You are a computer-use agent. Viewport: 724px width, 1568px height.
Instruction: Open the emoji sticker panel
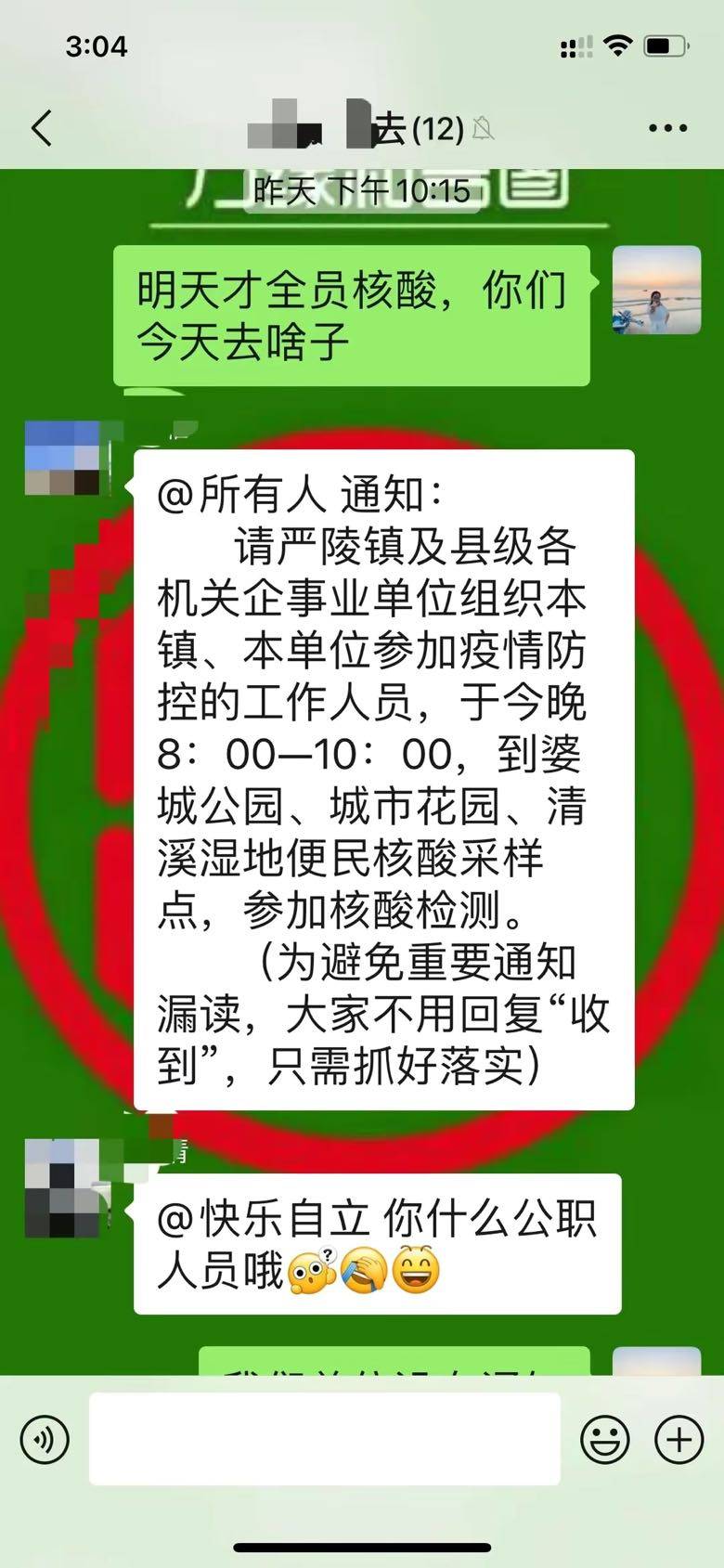tap(604, 1439)
